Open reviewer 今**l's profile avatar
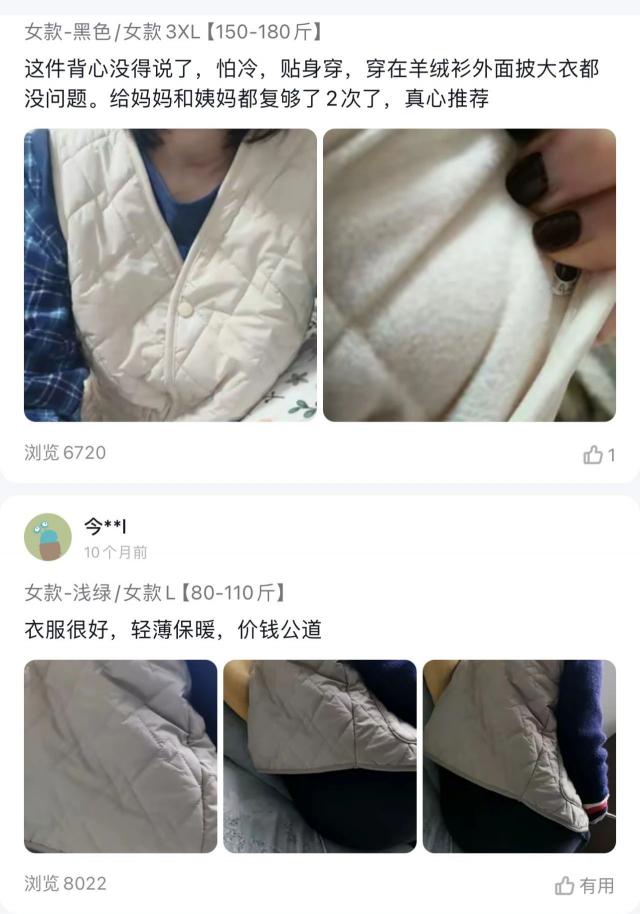640x914 pixels. 48,537
